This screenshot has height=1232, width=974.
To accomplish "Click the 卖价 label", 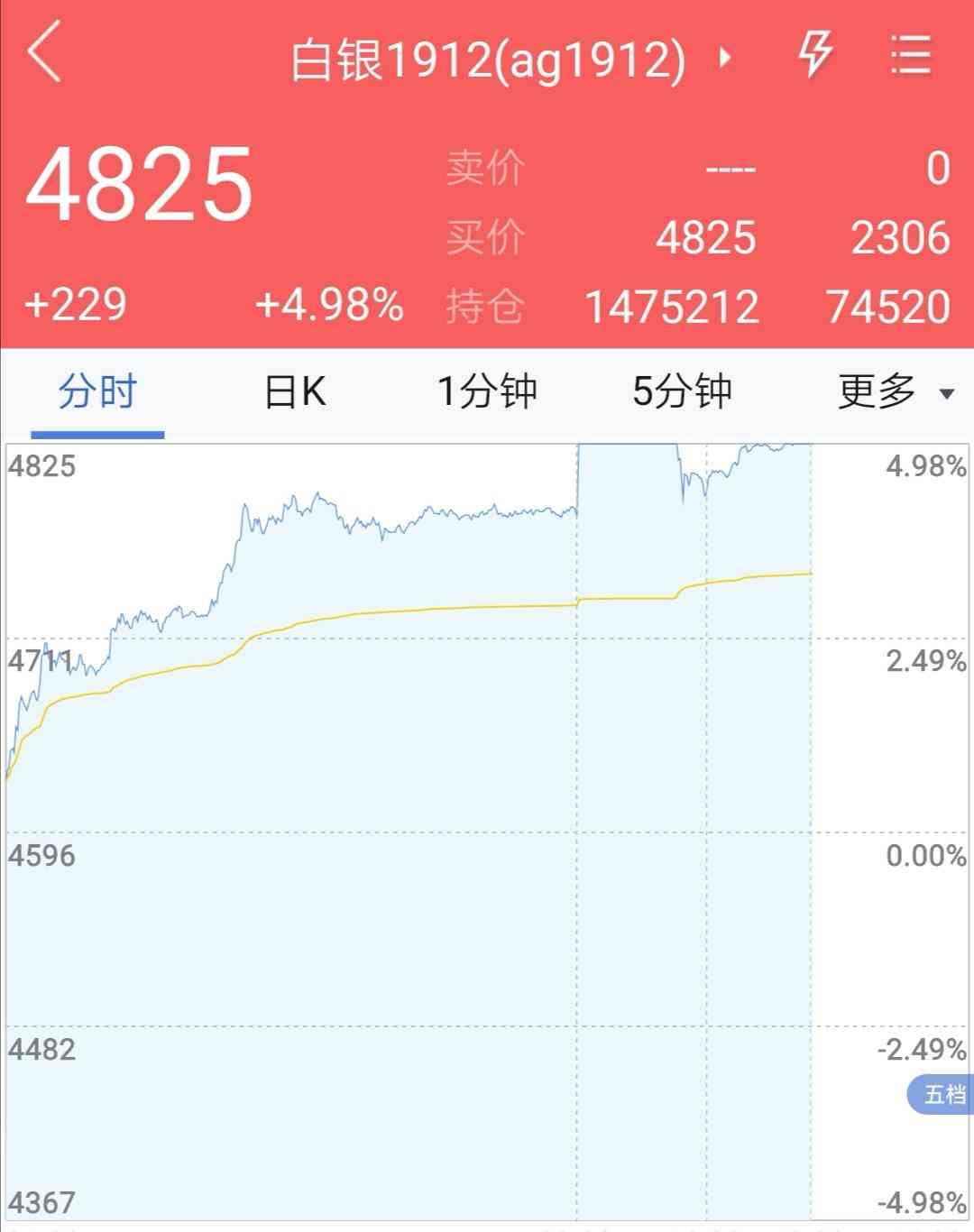I will [483, 169].
